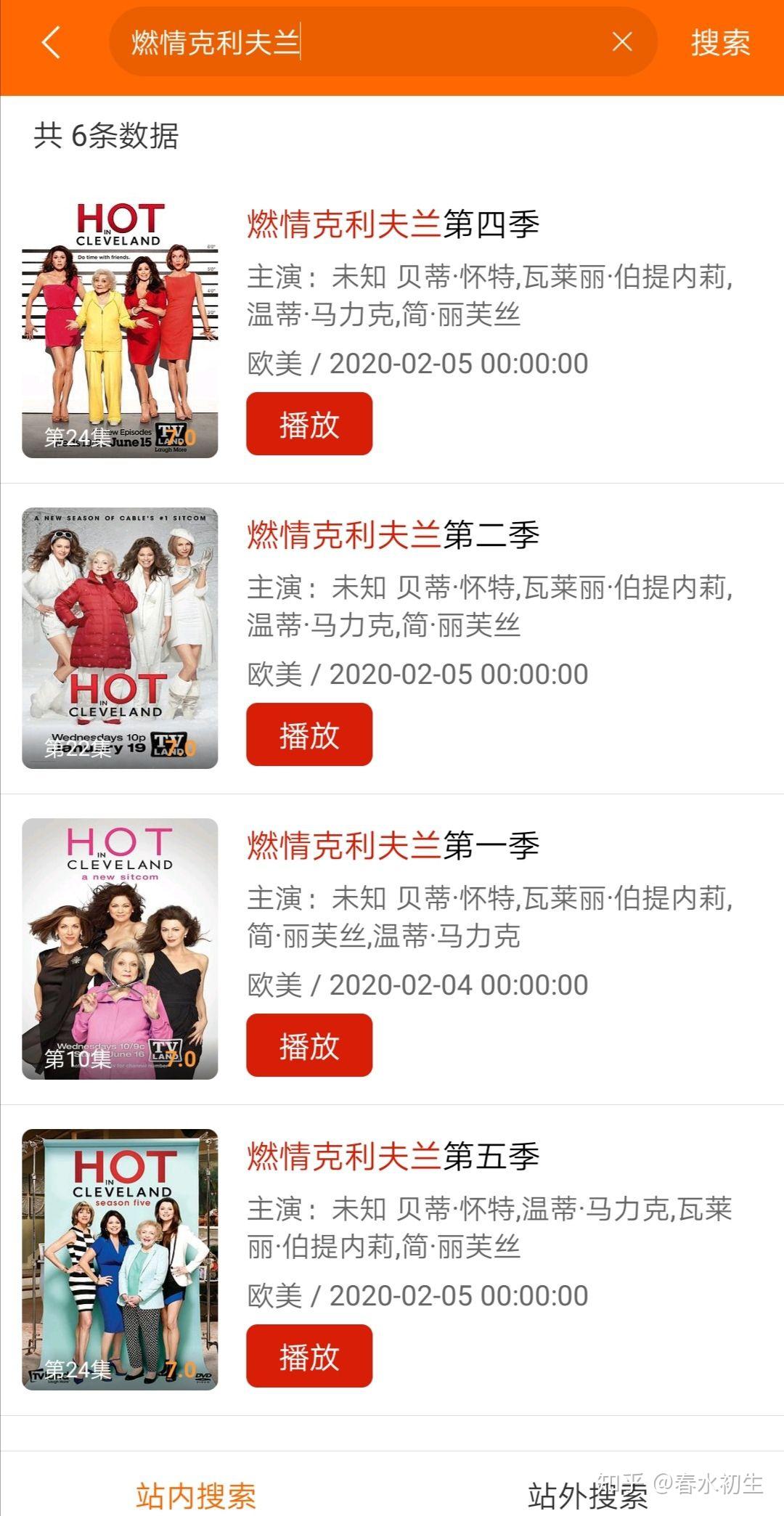Play 燃情克利夫兰第二季
784x1516 pixels.
309,735
